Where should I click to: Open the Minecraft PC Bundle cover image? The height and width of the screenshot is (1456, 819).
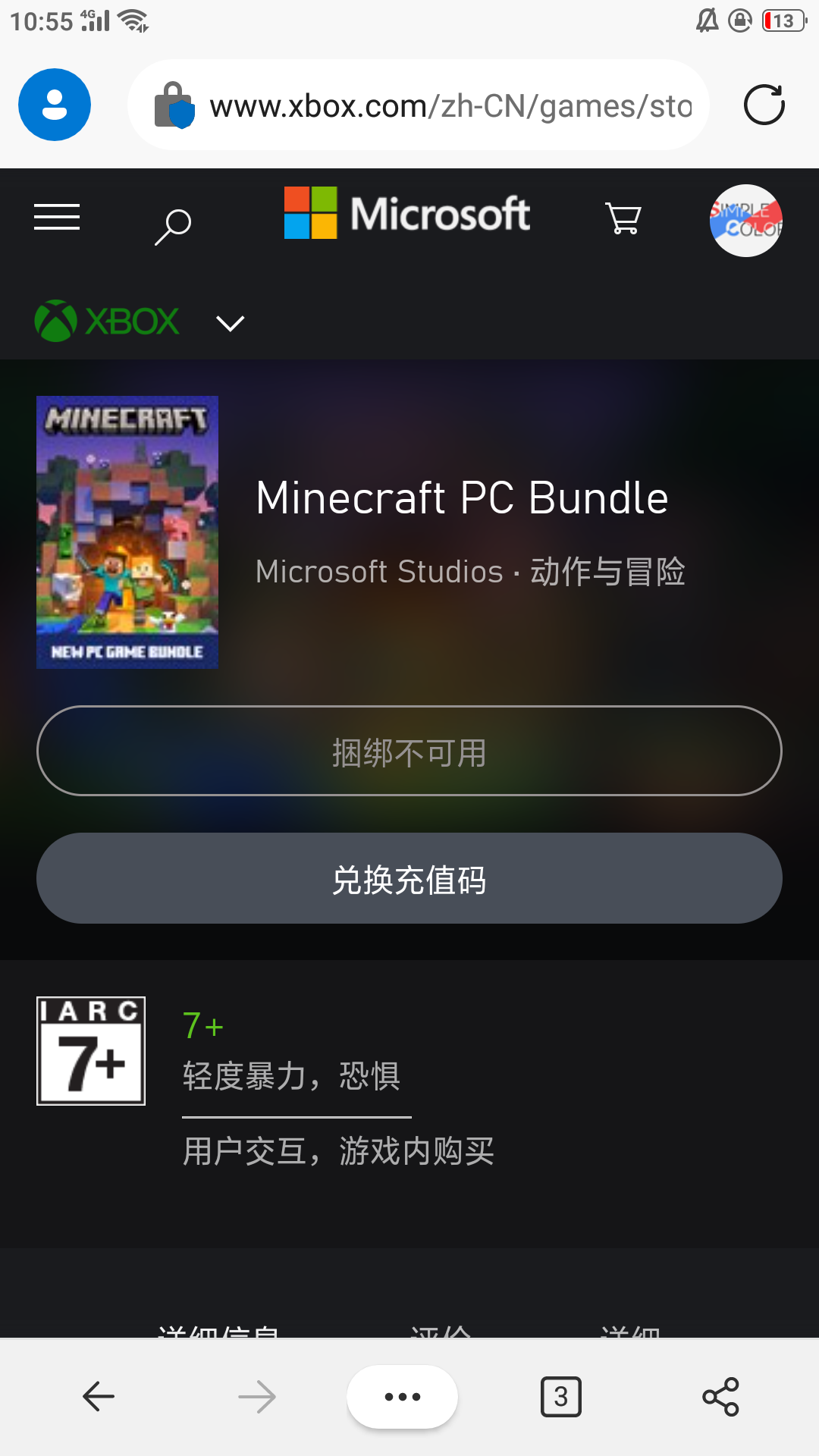(127, 532)
